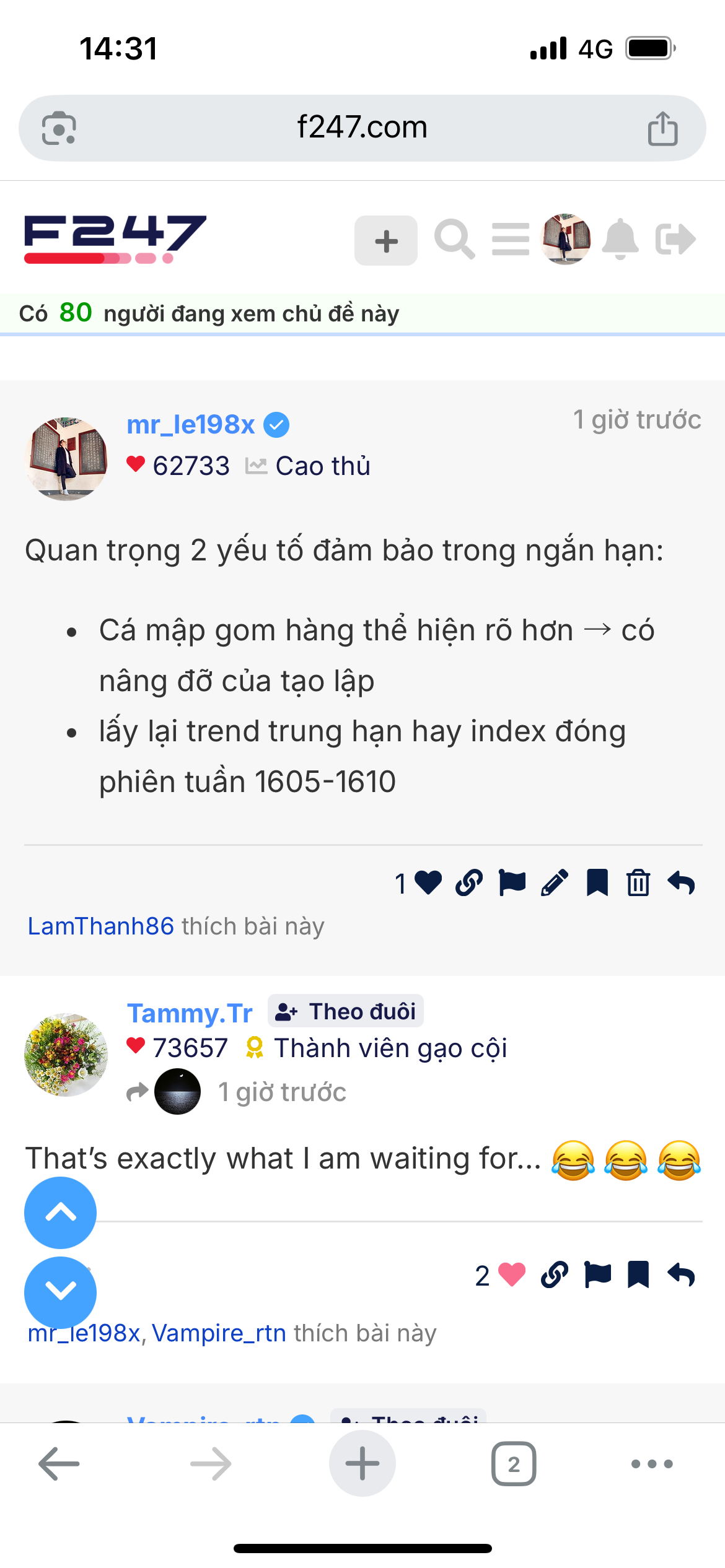This screenshot has width=725, height=1568.
Task: Log out using the exit icon
Action: 675,240
